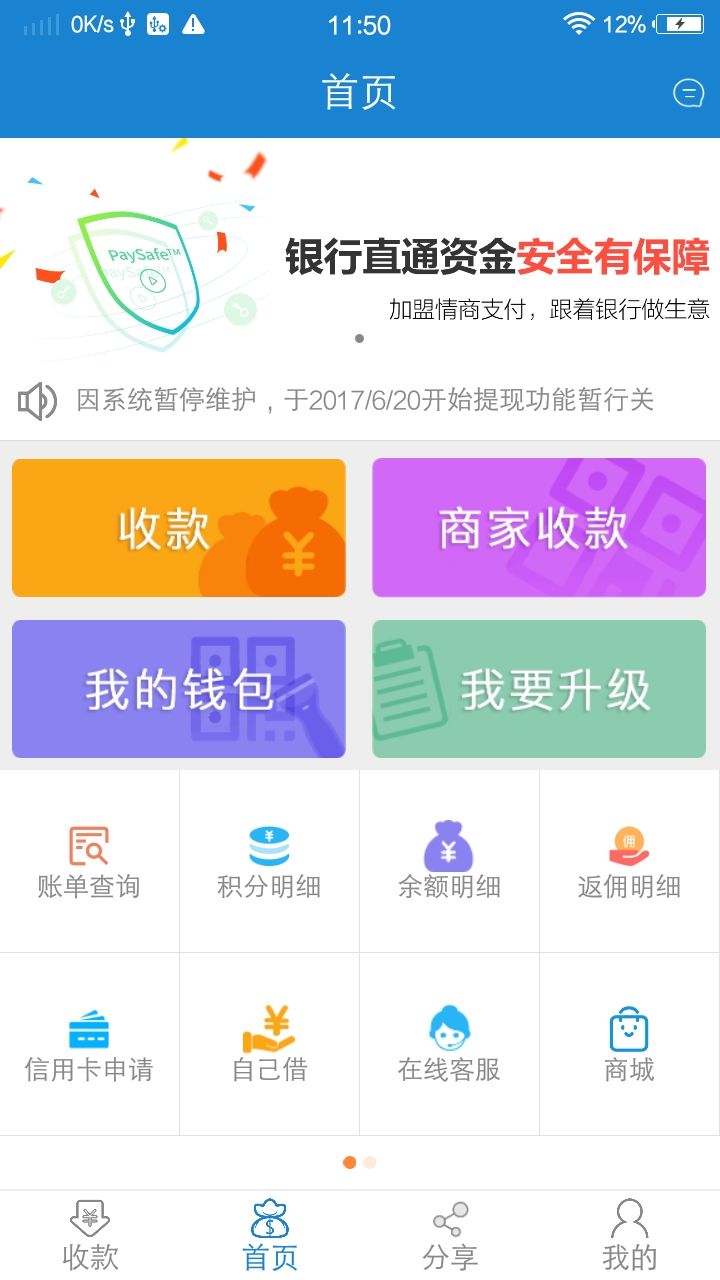Contact 在线客服 support
The width and height of the screenshot is (720, 1280).
(x=449, y=1045)
